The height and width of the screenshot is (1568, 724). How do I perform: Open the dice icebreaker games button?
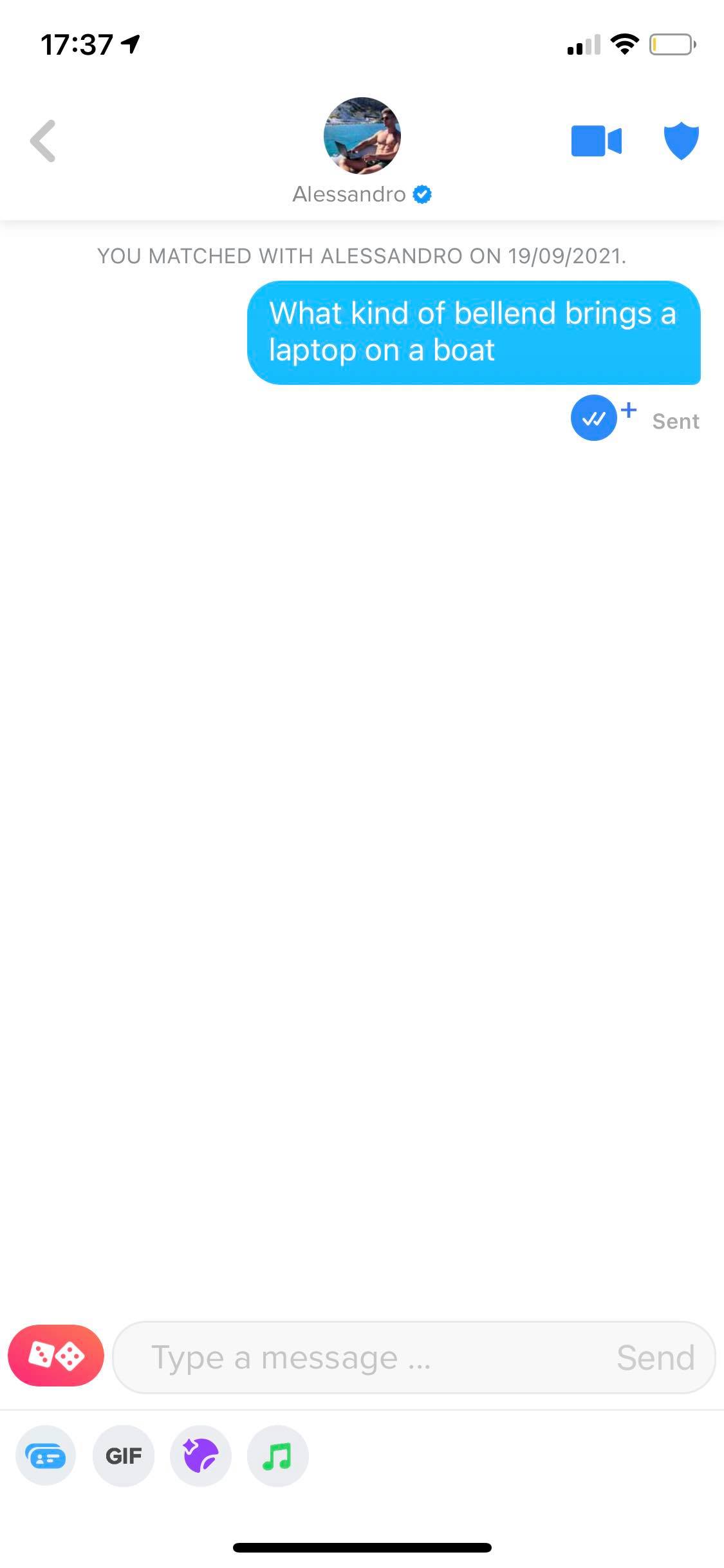tap(56, 1356)
